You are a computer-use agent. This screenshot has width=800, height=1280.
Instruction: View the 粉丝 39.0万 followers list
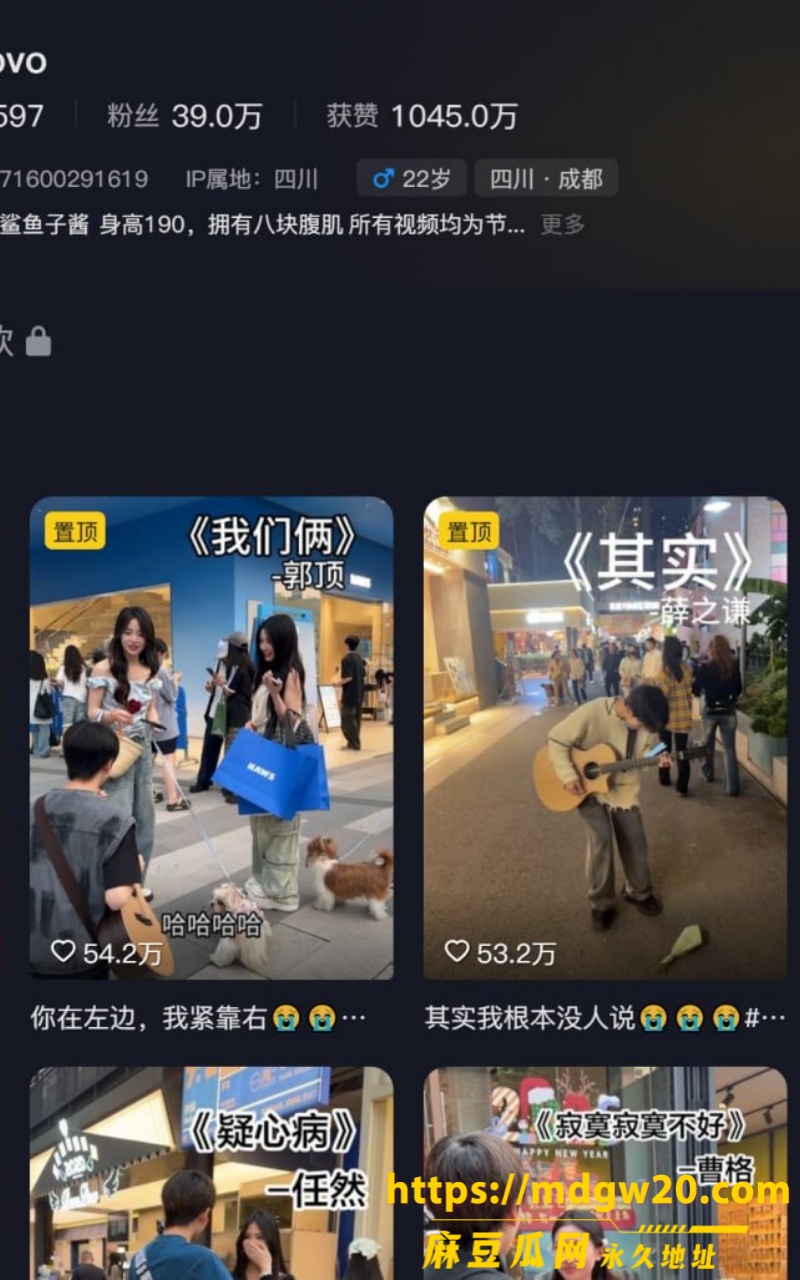[x=184, y=116]
